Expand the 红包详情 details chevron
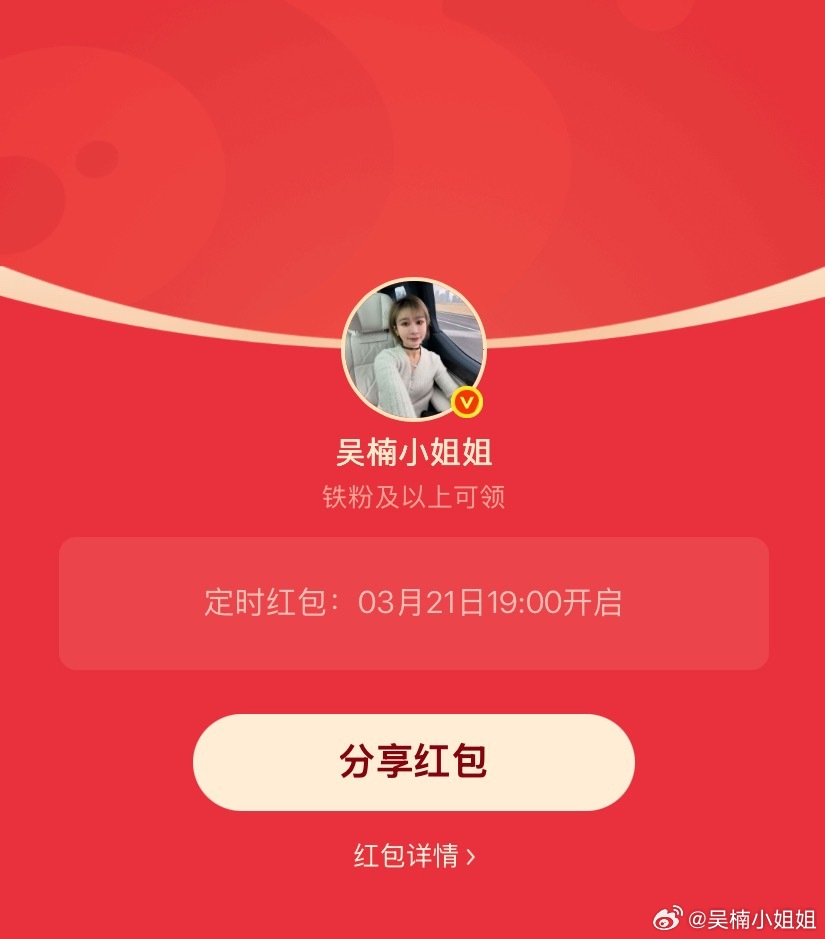The image size is (825, 939). tap(472, 858)
